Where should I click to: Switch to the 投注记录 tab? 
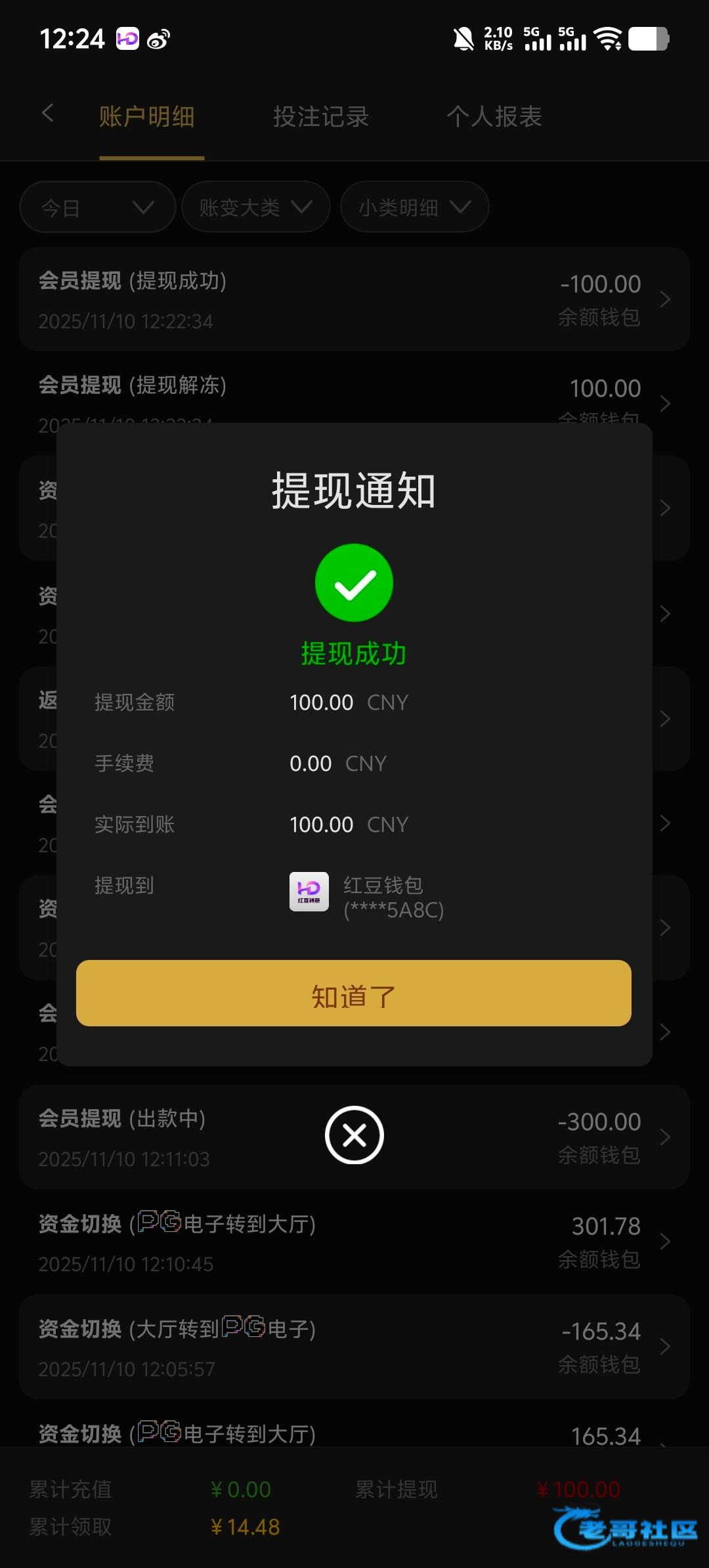coord(321,116)
